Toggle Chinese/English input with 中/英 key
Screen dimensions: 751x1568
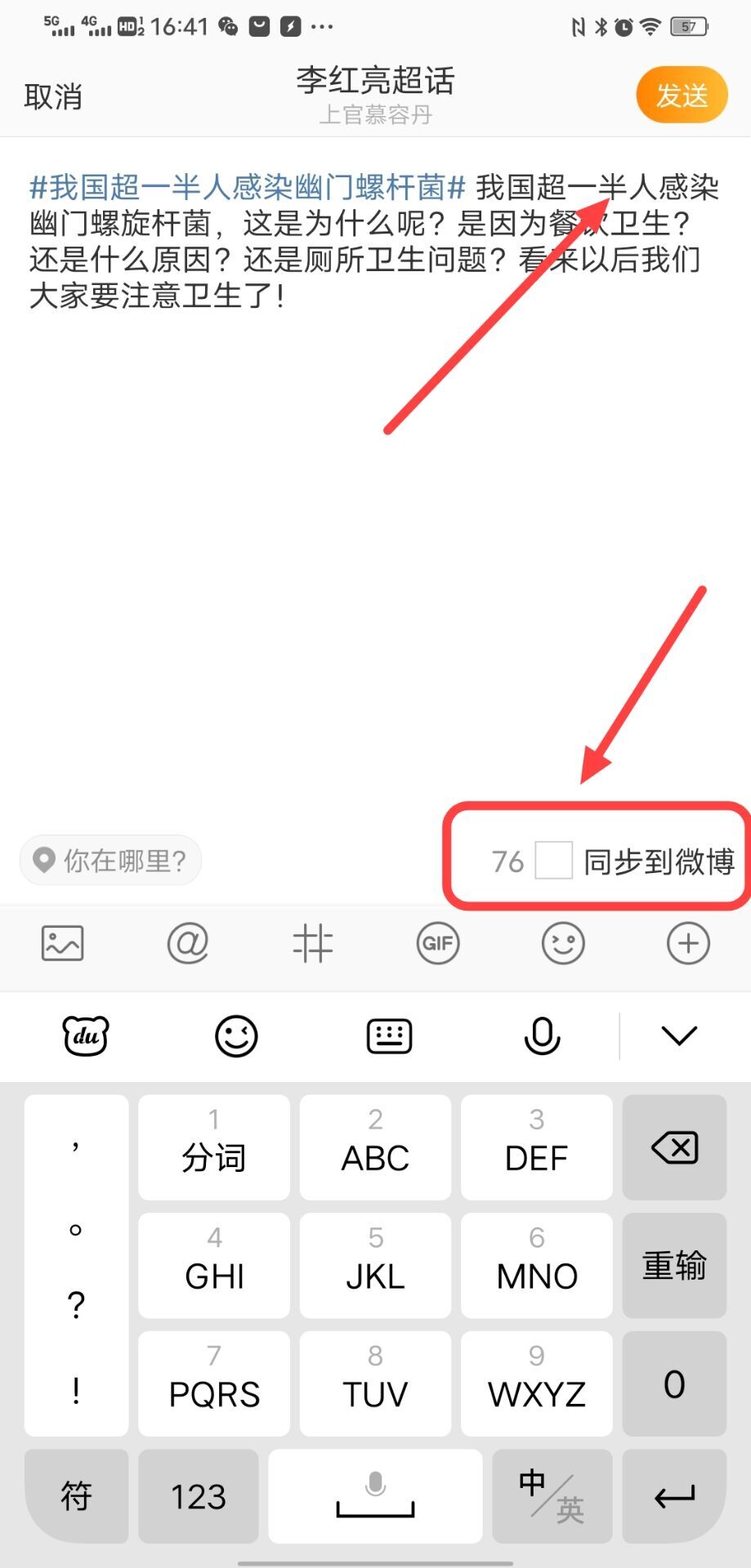click(x=553, y=1496)
